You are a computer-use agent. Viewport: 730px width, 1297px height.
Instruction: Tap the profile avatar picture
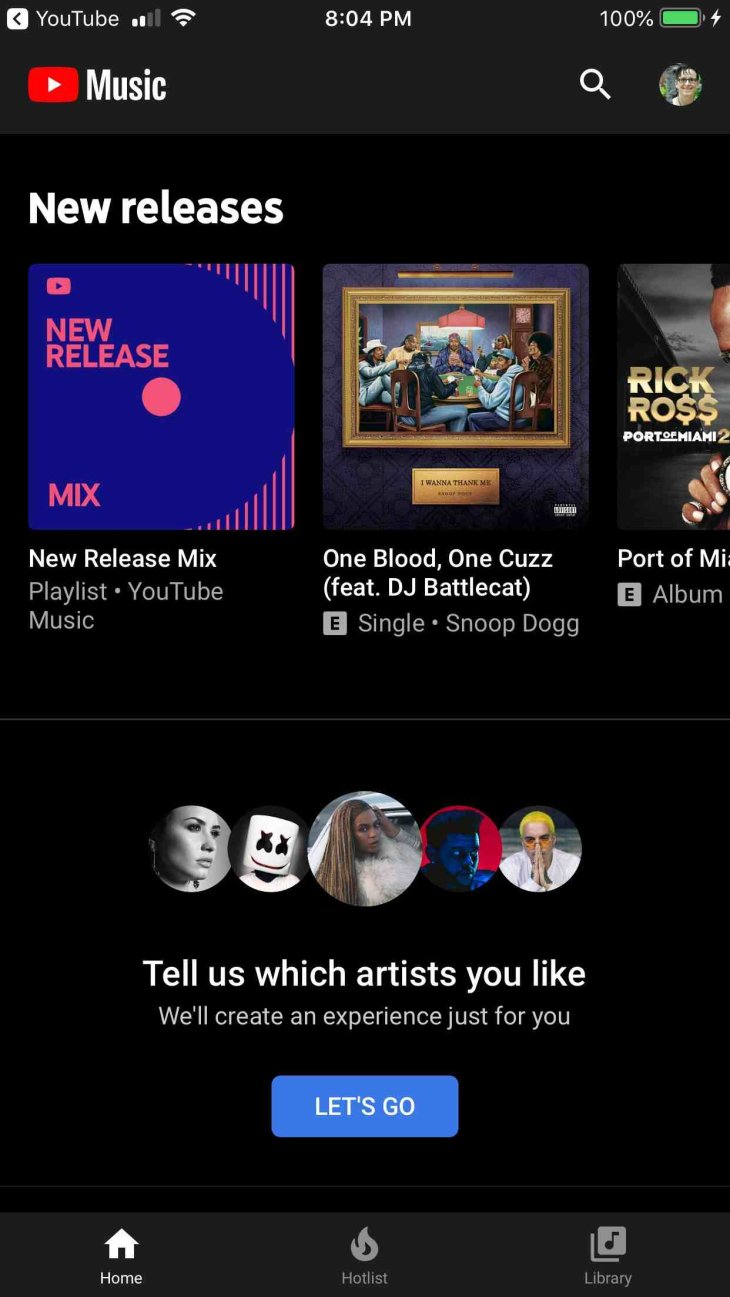click(680, 85)
